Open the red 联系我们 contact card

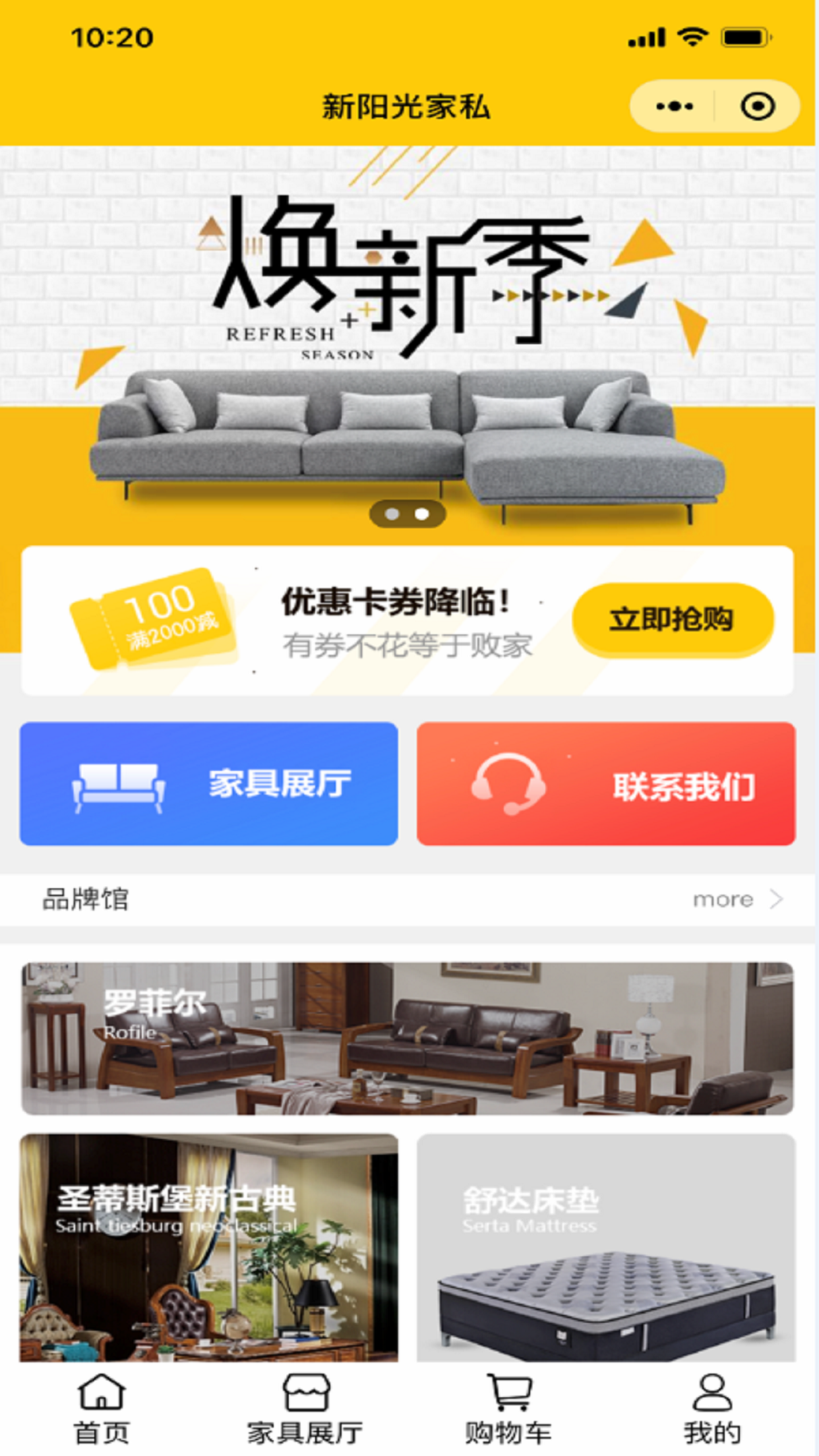pyautogui.click(x=605, y=783)
